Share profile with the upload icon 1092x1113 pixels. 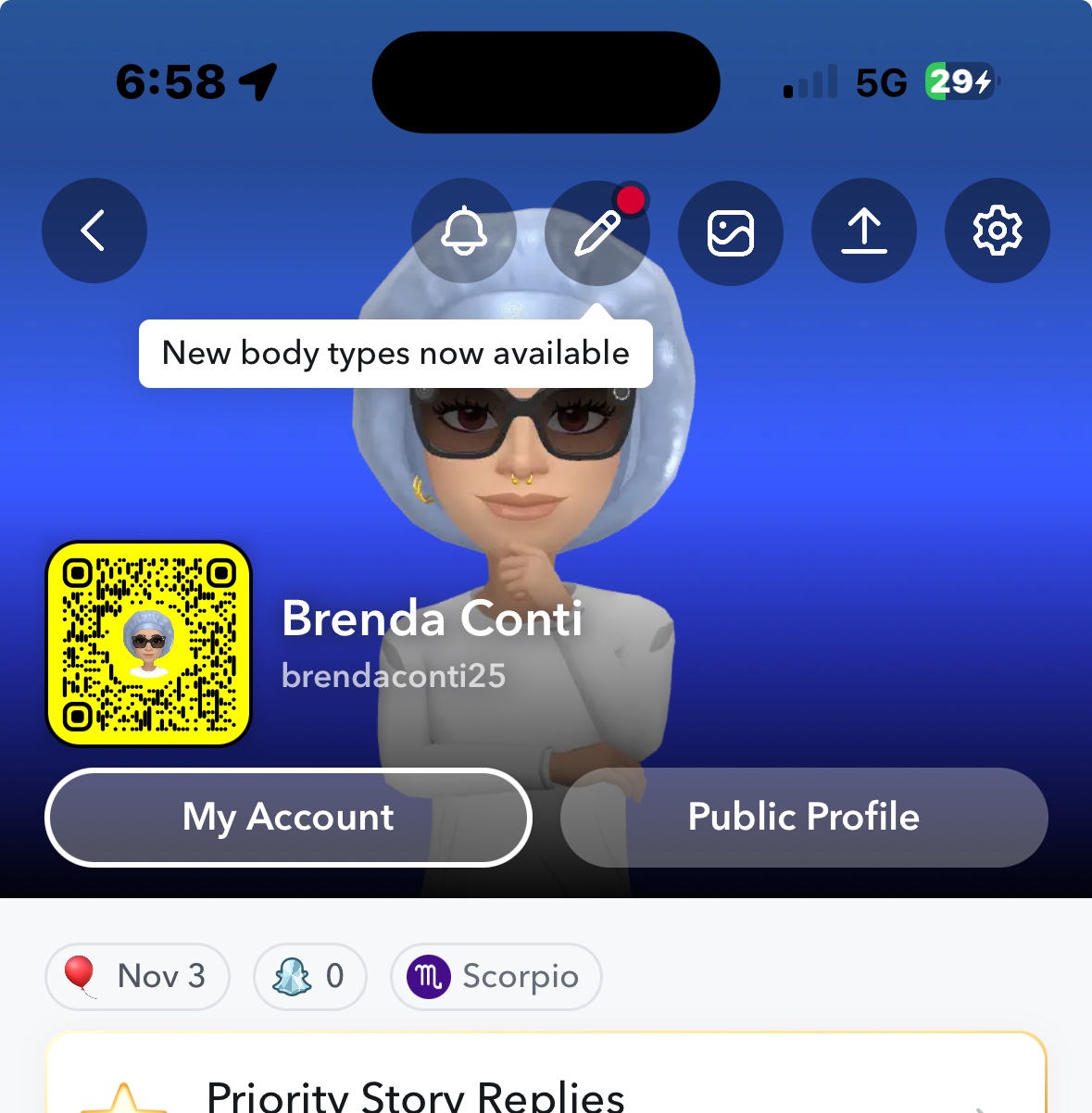[863, 231]
